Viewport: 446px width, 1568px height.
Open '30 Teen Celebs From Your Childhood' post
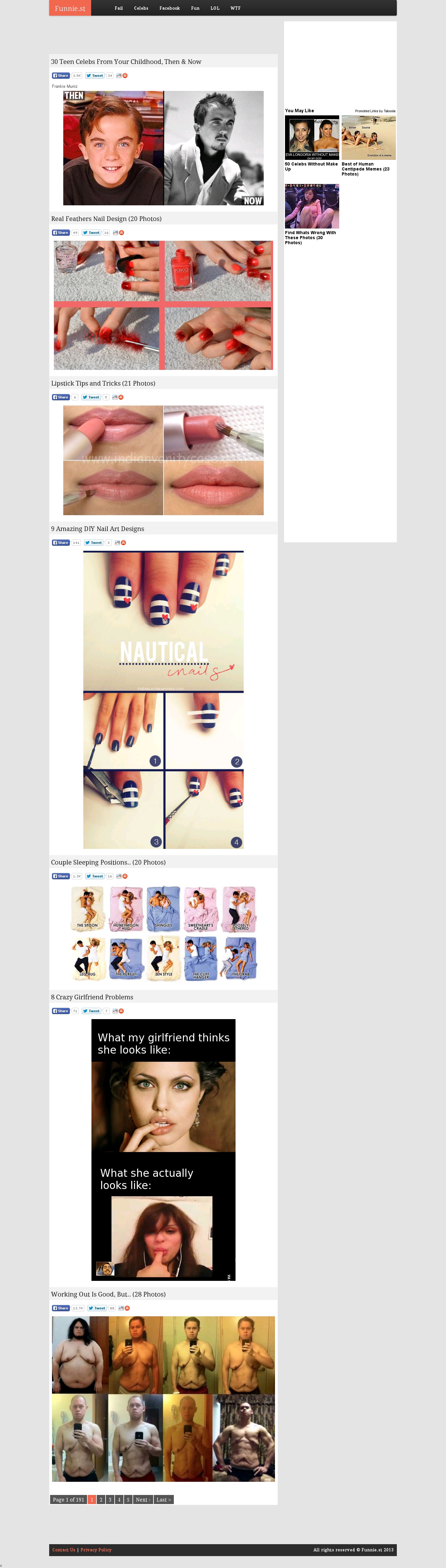(x=126, y=61)
